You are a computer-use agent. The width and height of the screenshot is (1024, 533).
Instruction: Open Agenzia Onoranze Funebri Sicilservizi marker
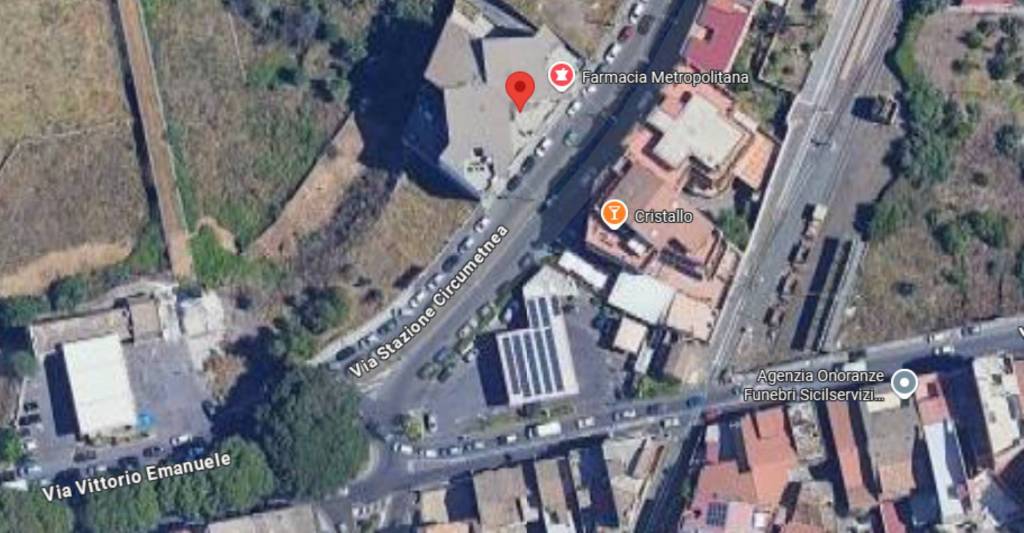click(x=904, y=384)
